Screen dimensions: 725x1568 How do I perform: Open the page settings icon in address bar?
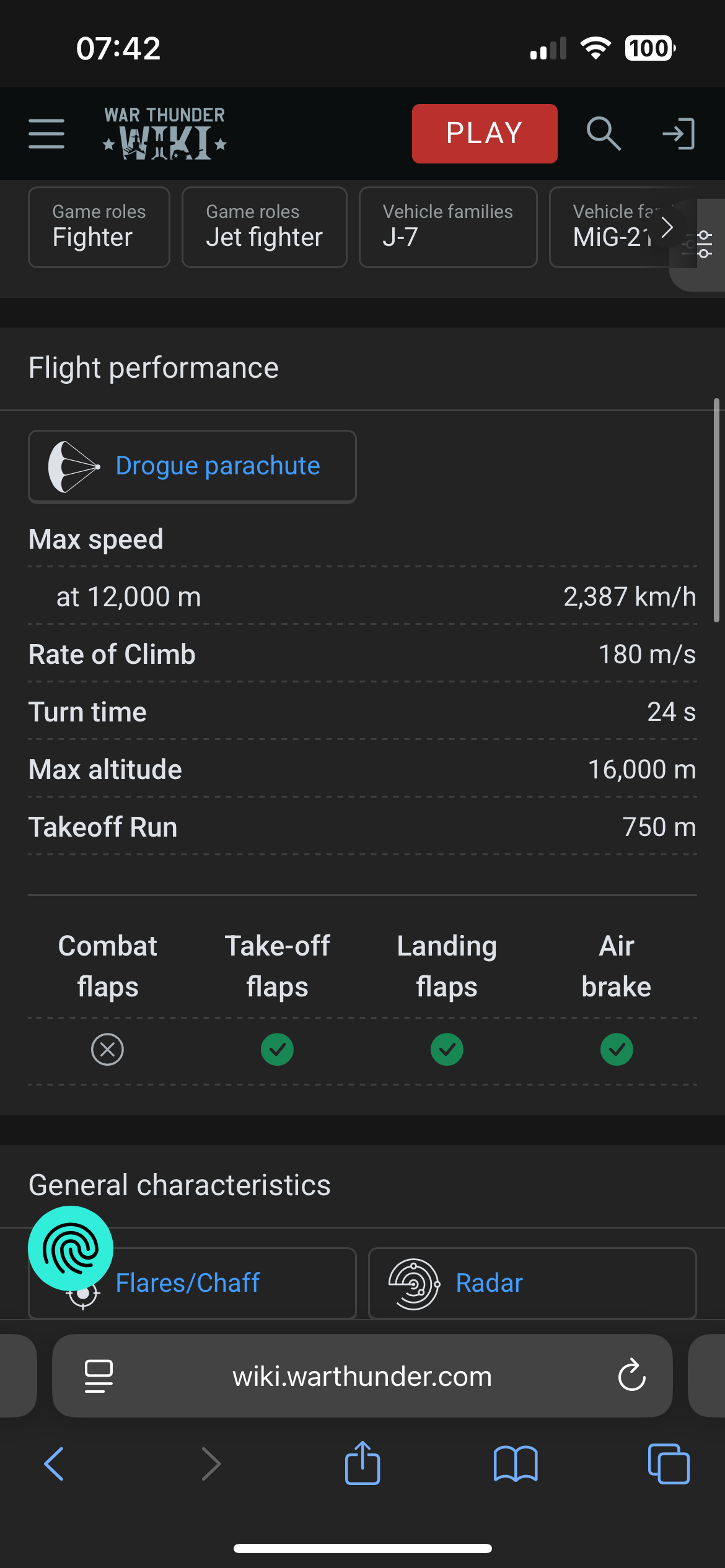(x=99, y=1375)
